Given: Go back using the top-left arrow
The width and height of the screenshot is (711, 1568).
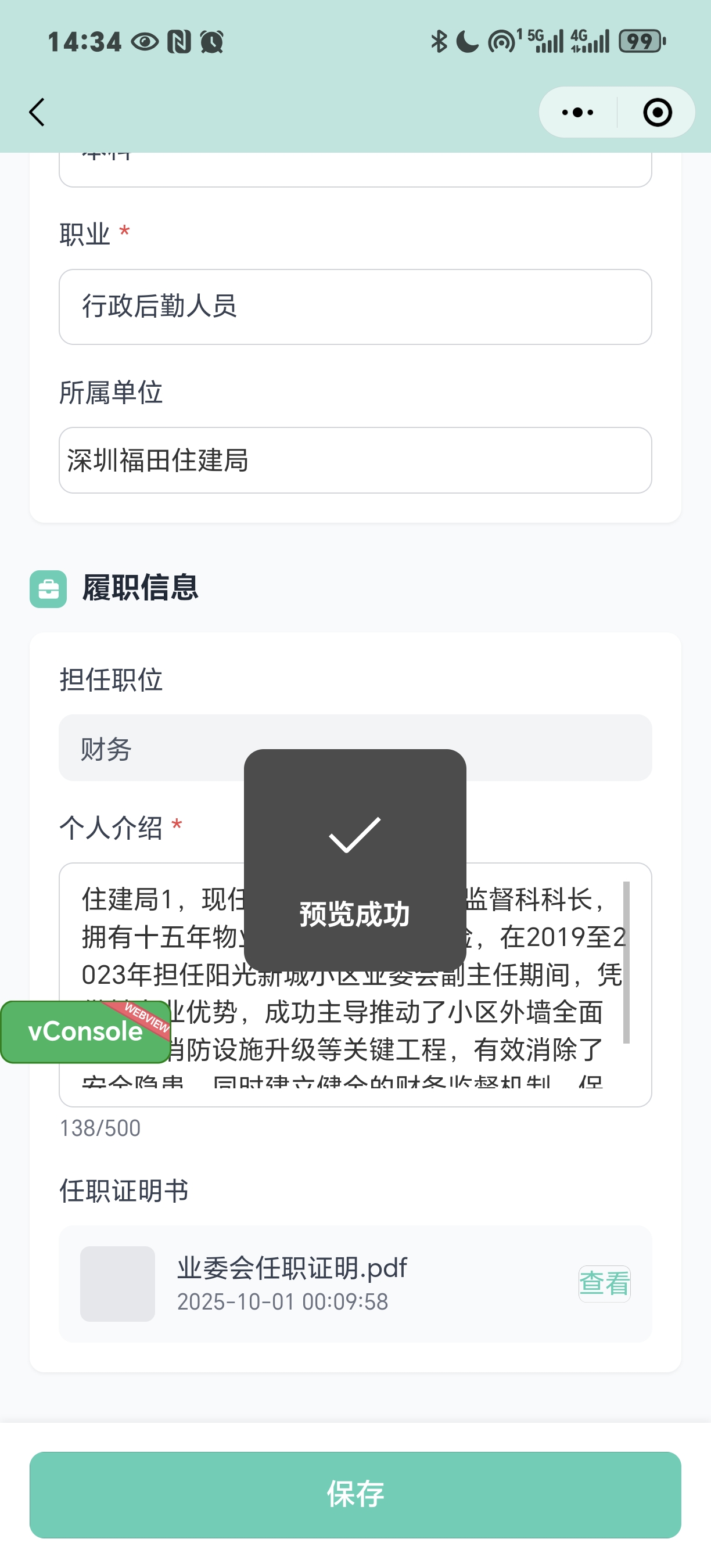Looking at the screenshot, I should coord(37,113).
